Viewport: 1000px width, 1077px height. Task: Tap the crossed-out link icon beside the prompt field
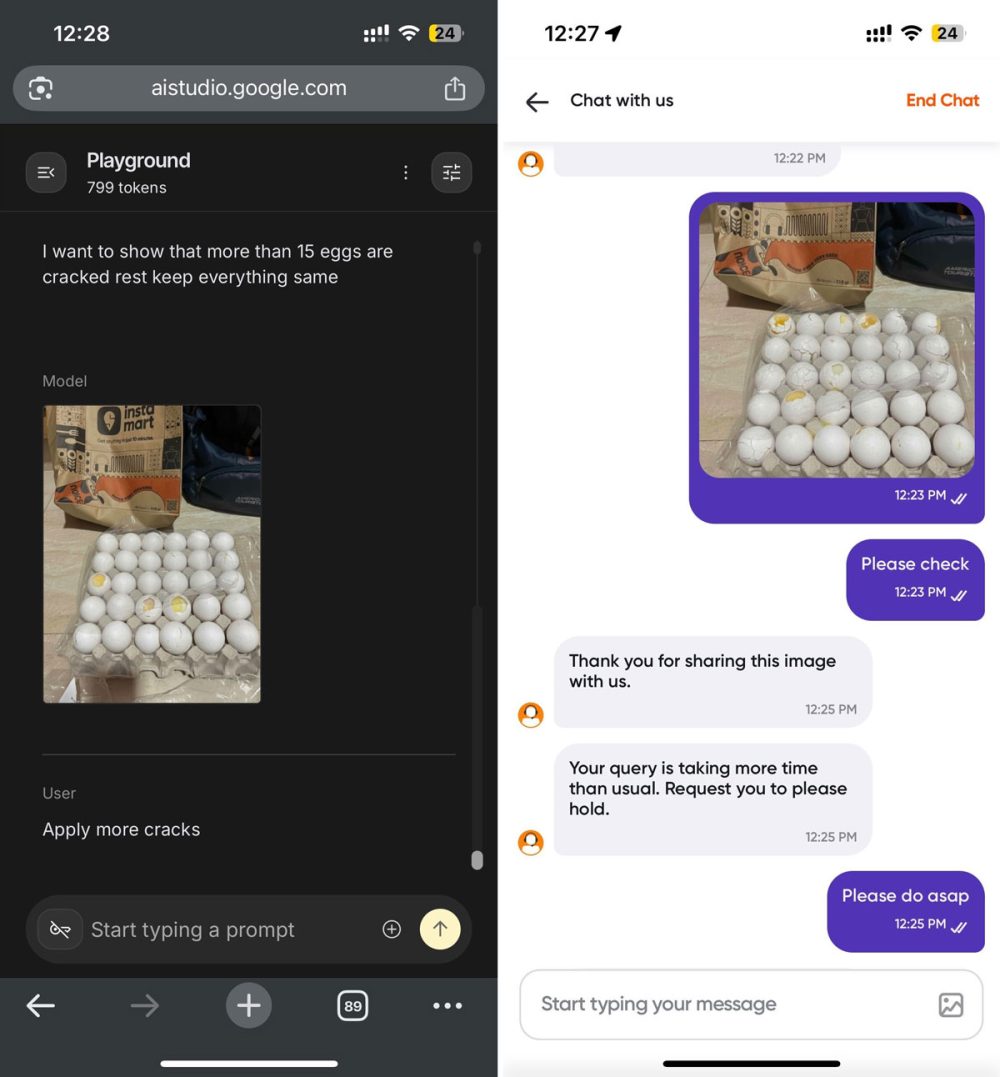click(60, 929)
